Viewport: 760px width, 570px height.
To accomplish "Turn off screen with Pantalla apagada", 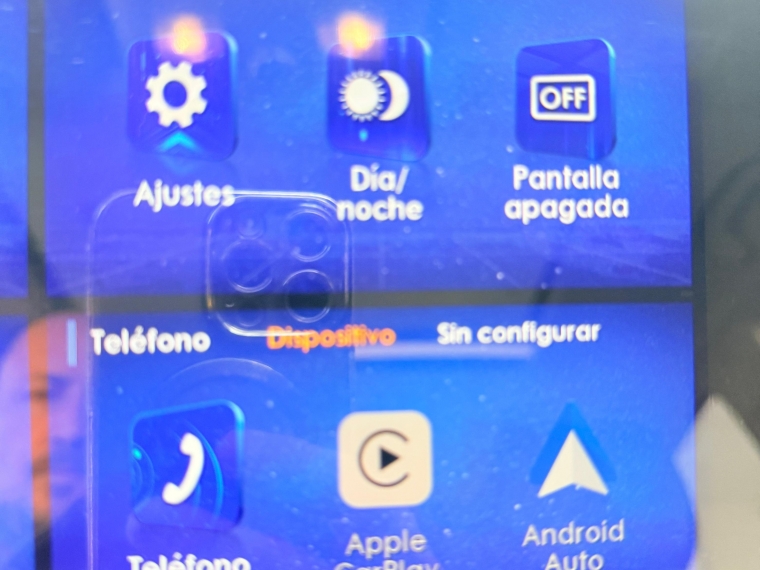I will [565, 98].
